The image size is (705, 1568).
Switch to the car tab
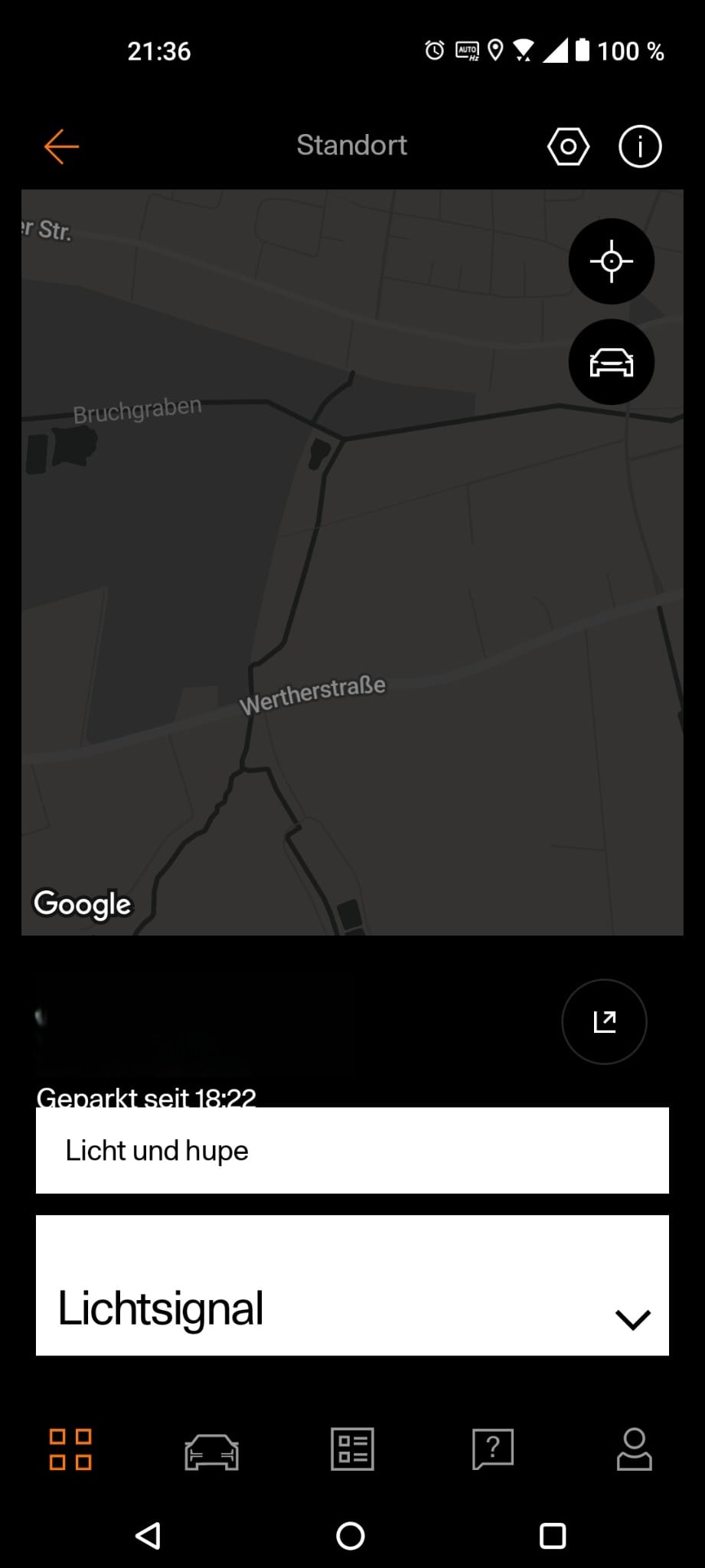[211, 1451]
